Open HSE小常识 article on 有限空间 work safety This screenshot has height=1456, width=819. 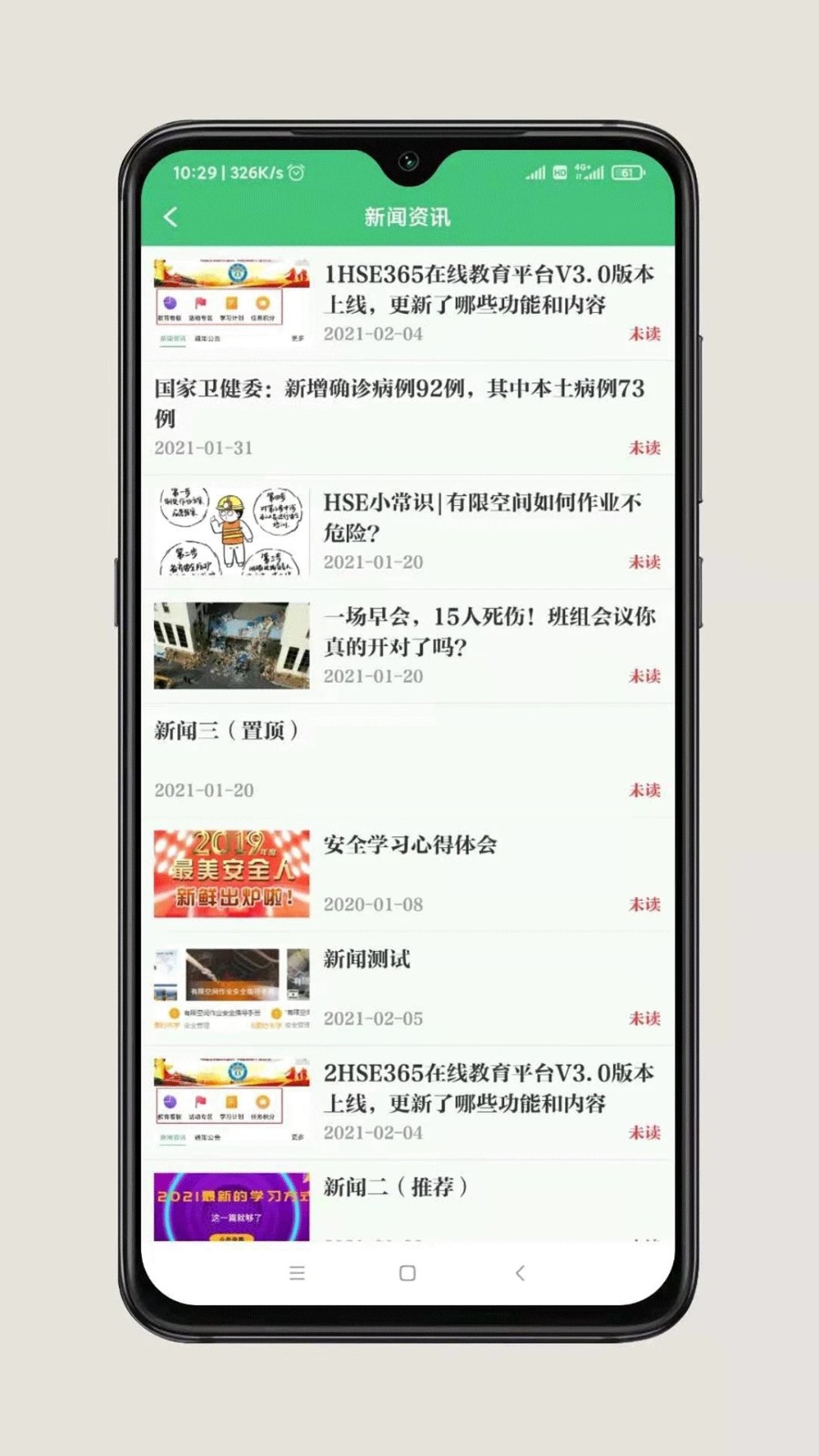[x=482, y=517]
